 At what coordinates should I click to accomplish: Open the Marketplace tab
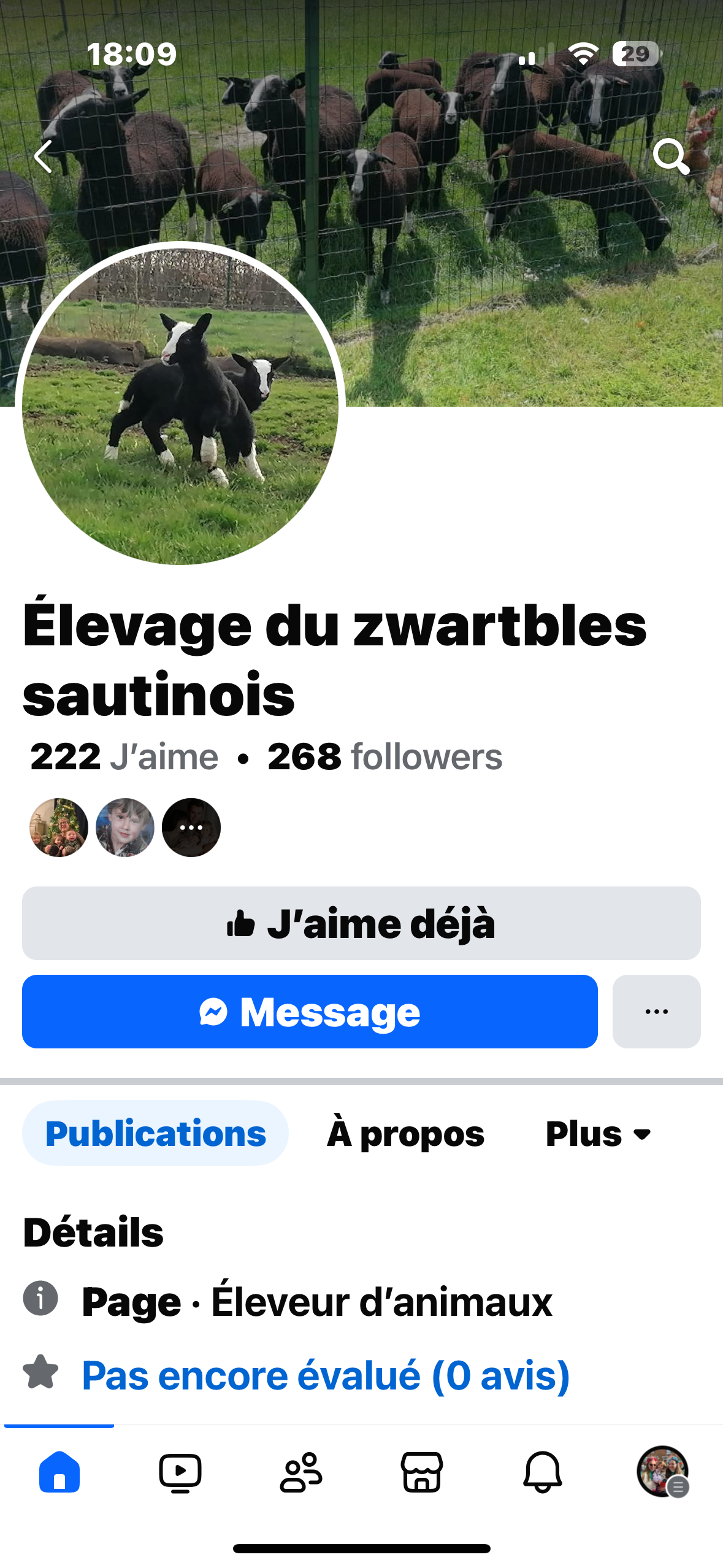point(422,1471)
